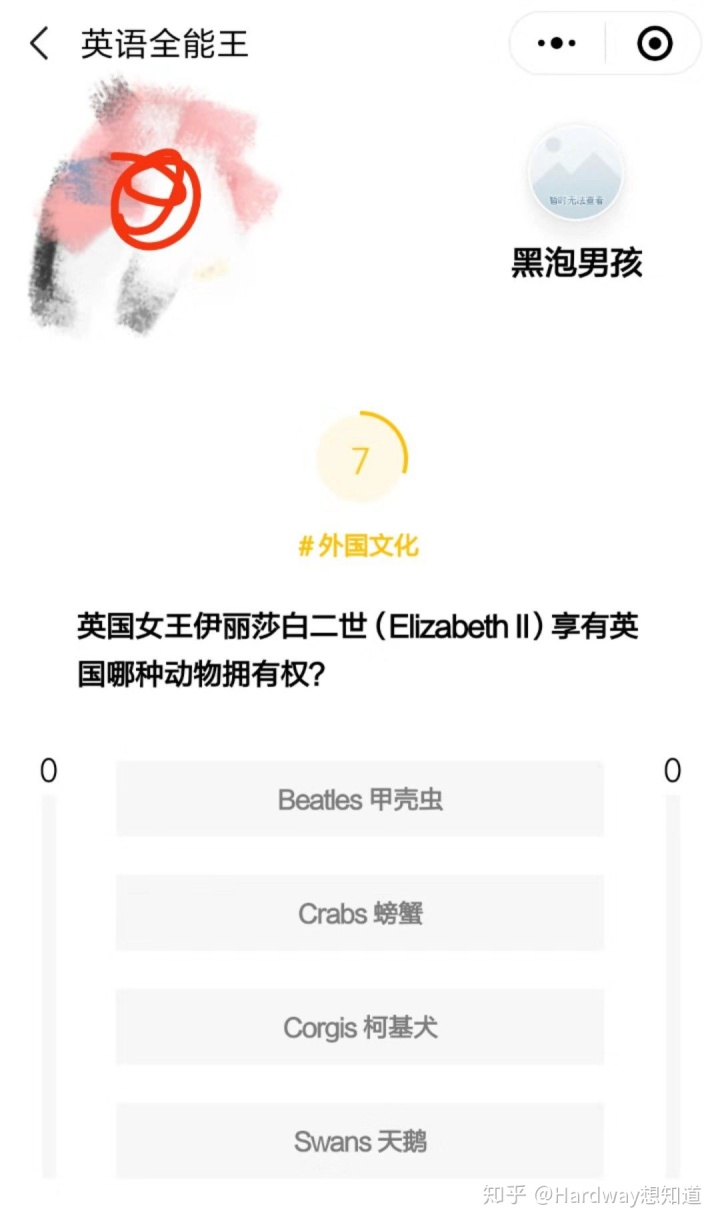The height and width of the screenshot is (1227, 720).
Task: Answer with Swans 天鹅
Action: pyautogui.click(x=360, y=1141)
